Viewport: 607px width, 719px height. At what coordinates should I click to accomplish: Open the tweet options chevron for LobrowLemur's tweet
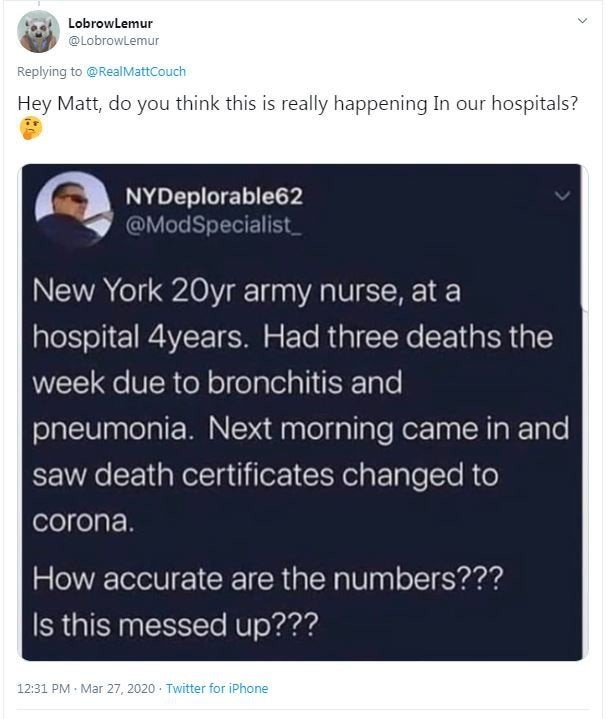tap(583, 20)
